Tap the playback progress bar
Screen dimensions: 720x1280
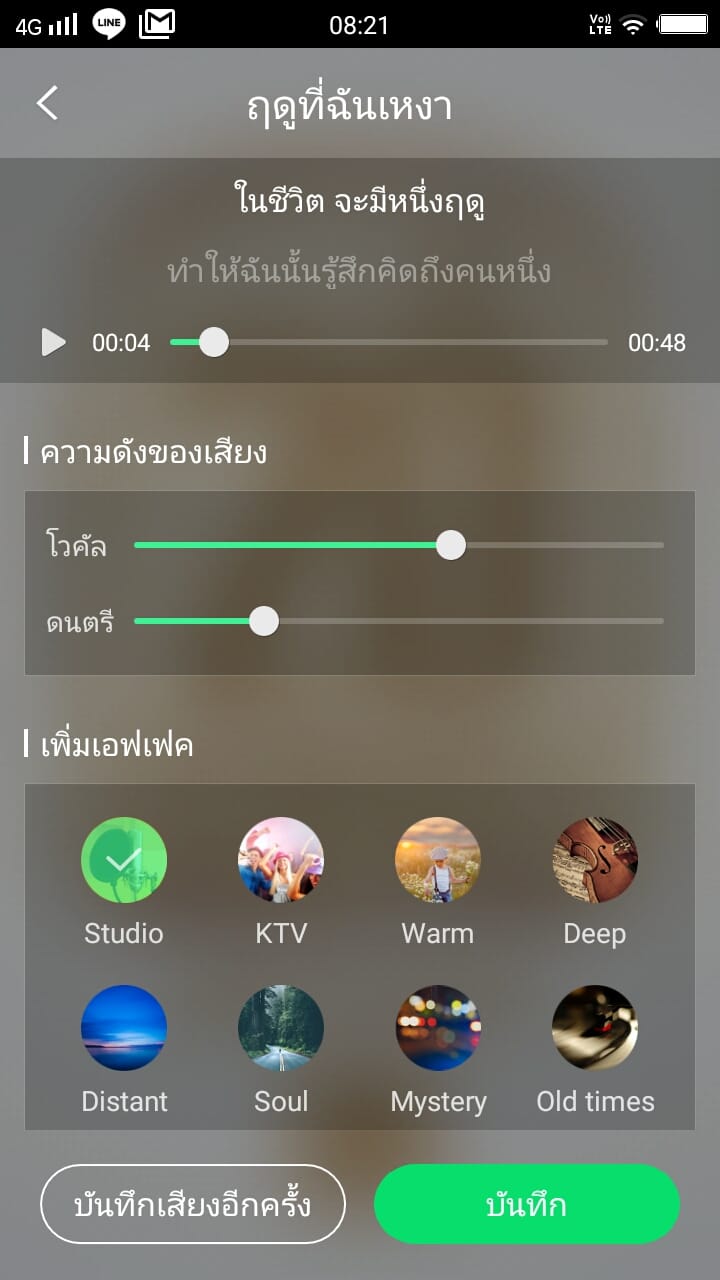(x=389, y=343)
